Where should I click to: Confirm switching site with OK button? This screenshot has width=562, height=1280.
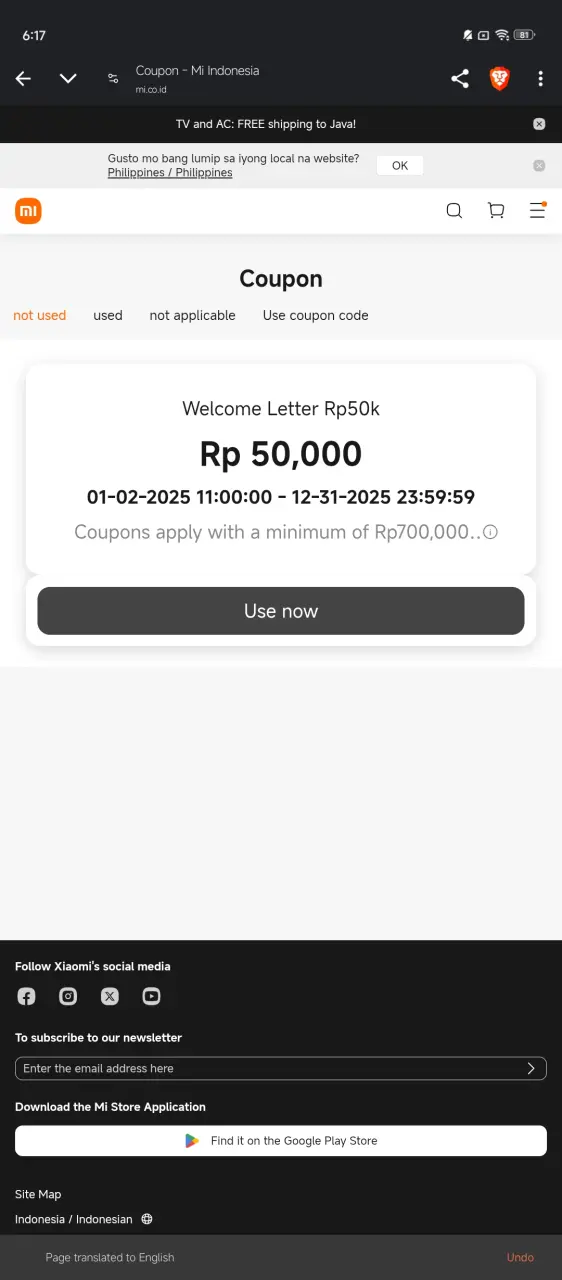400,166
